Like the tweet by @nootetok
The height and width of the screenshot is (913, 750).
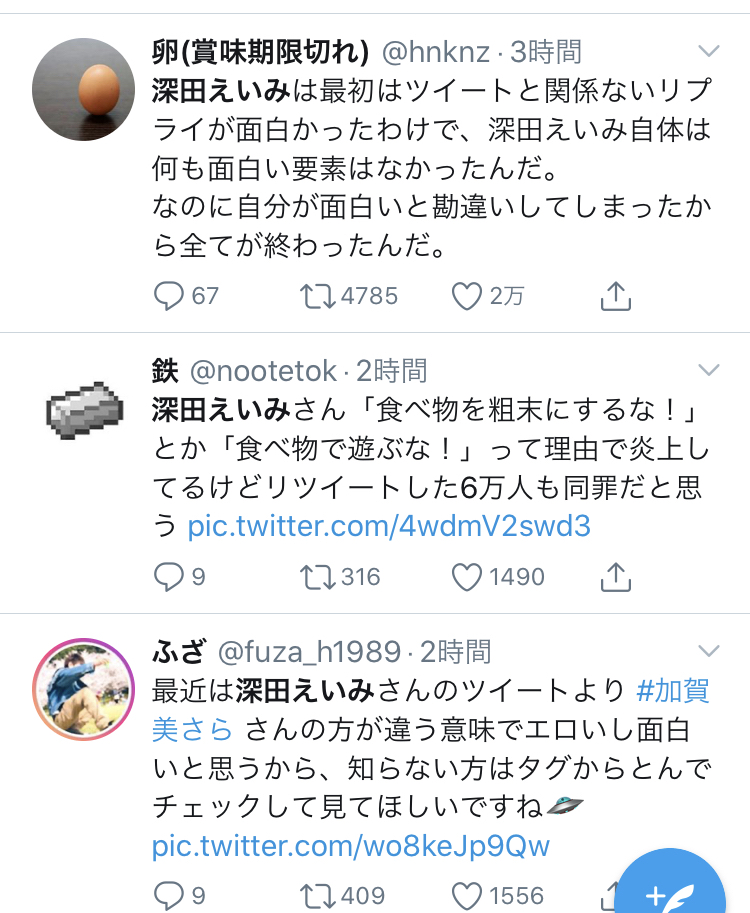click(466, 577)
